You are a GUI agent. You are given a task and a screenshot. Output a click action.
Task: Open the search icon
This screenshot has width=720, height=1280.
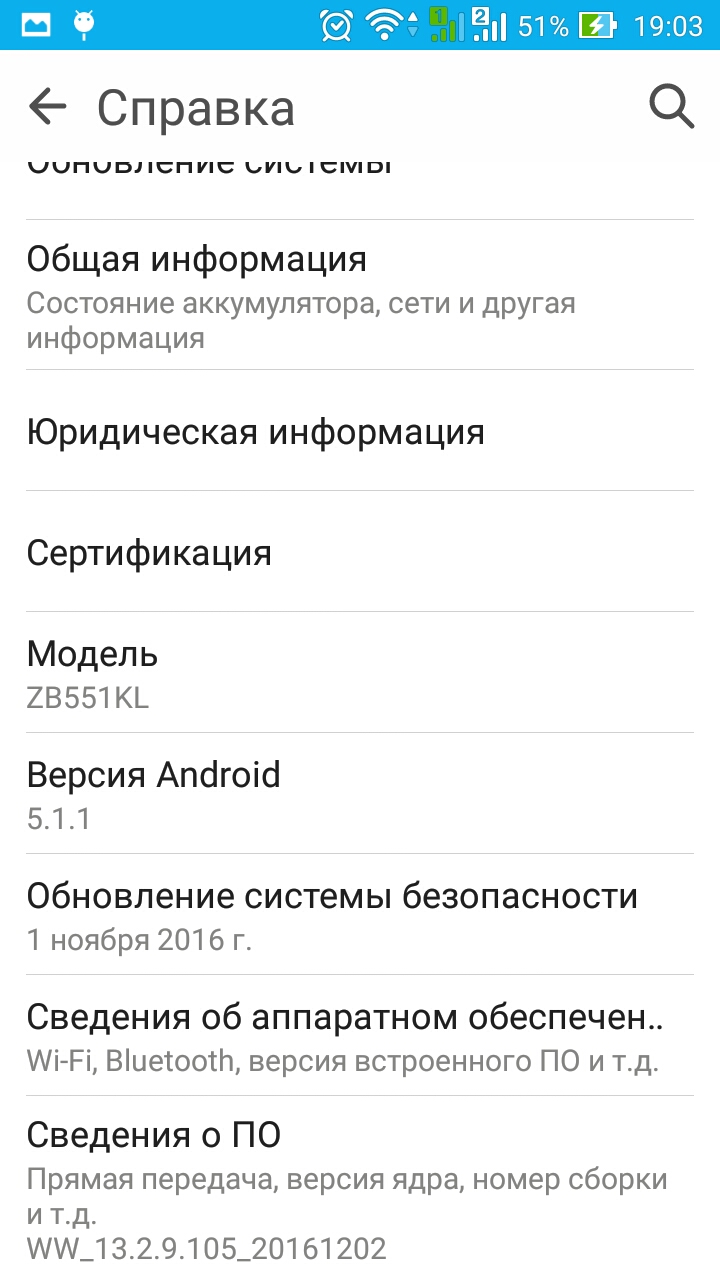671,106
